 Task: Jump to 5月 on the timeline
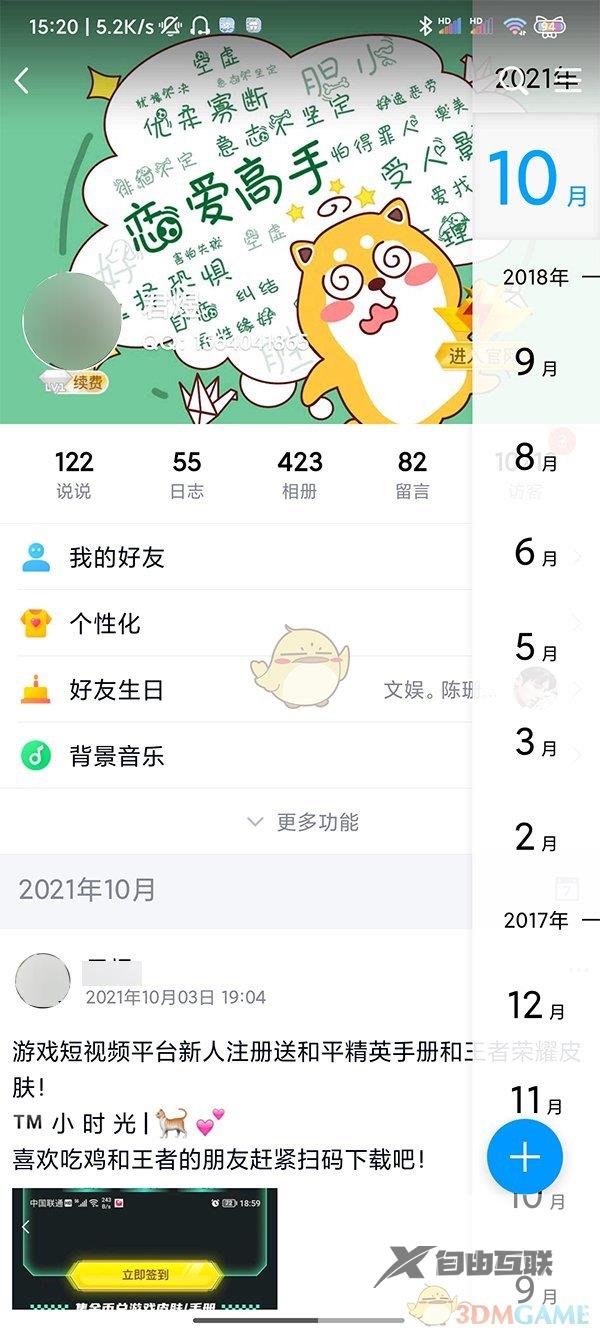(536, 648)
